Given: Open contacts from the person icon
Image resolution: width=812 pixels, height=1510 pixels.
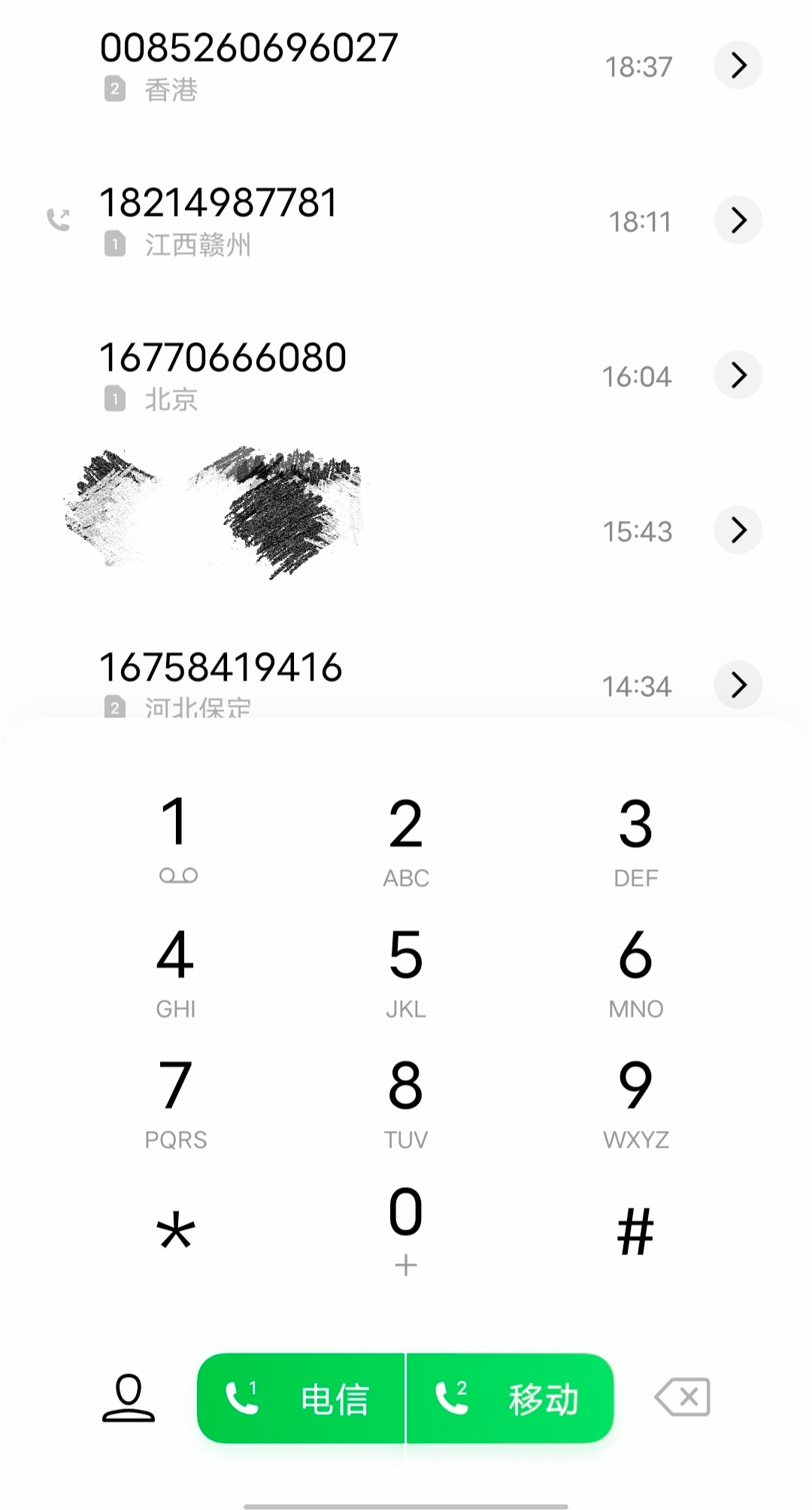Looking at the screenshot, I should tap(129, 1398).
